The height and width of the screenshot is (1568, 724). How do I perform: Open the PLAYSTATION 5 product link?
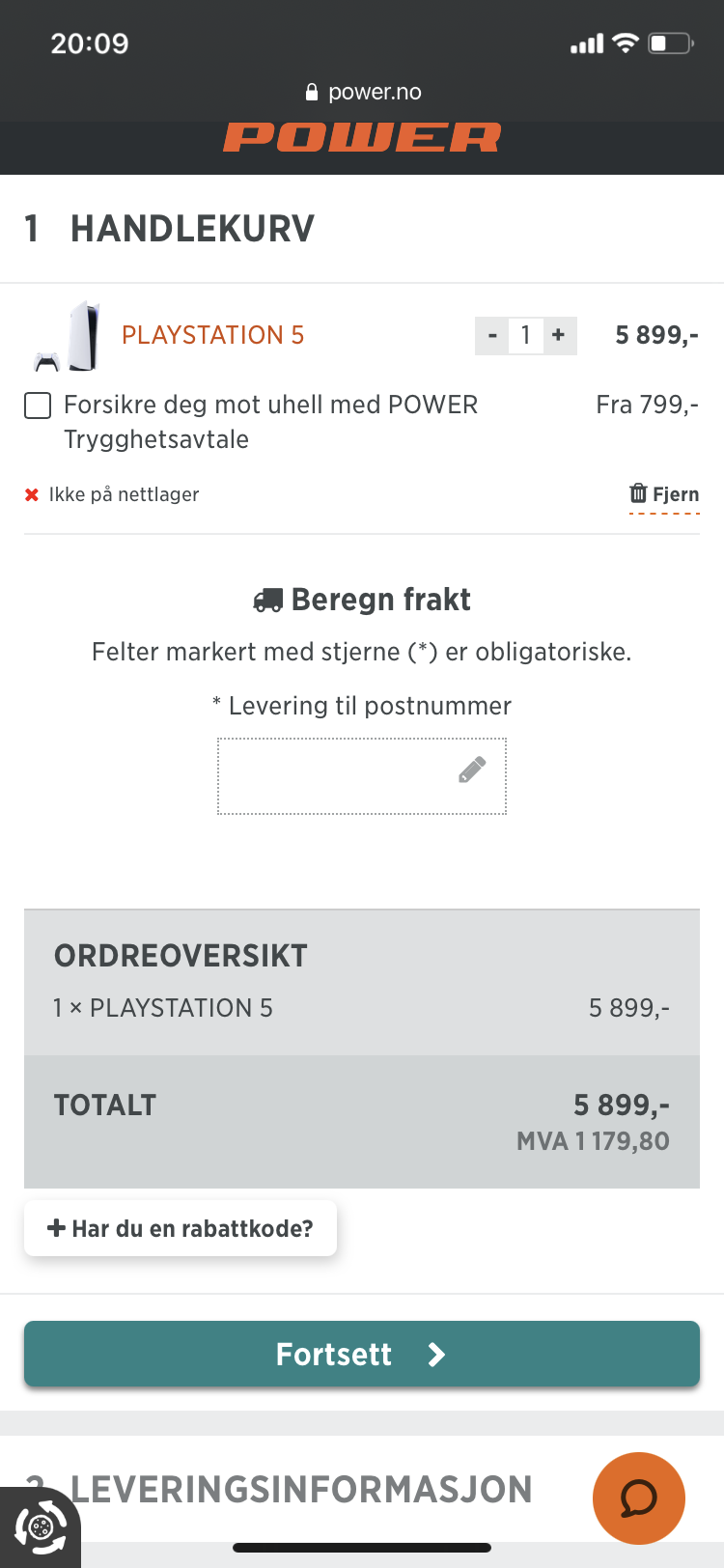(212, 335)
